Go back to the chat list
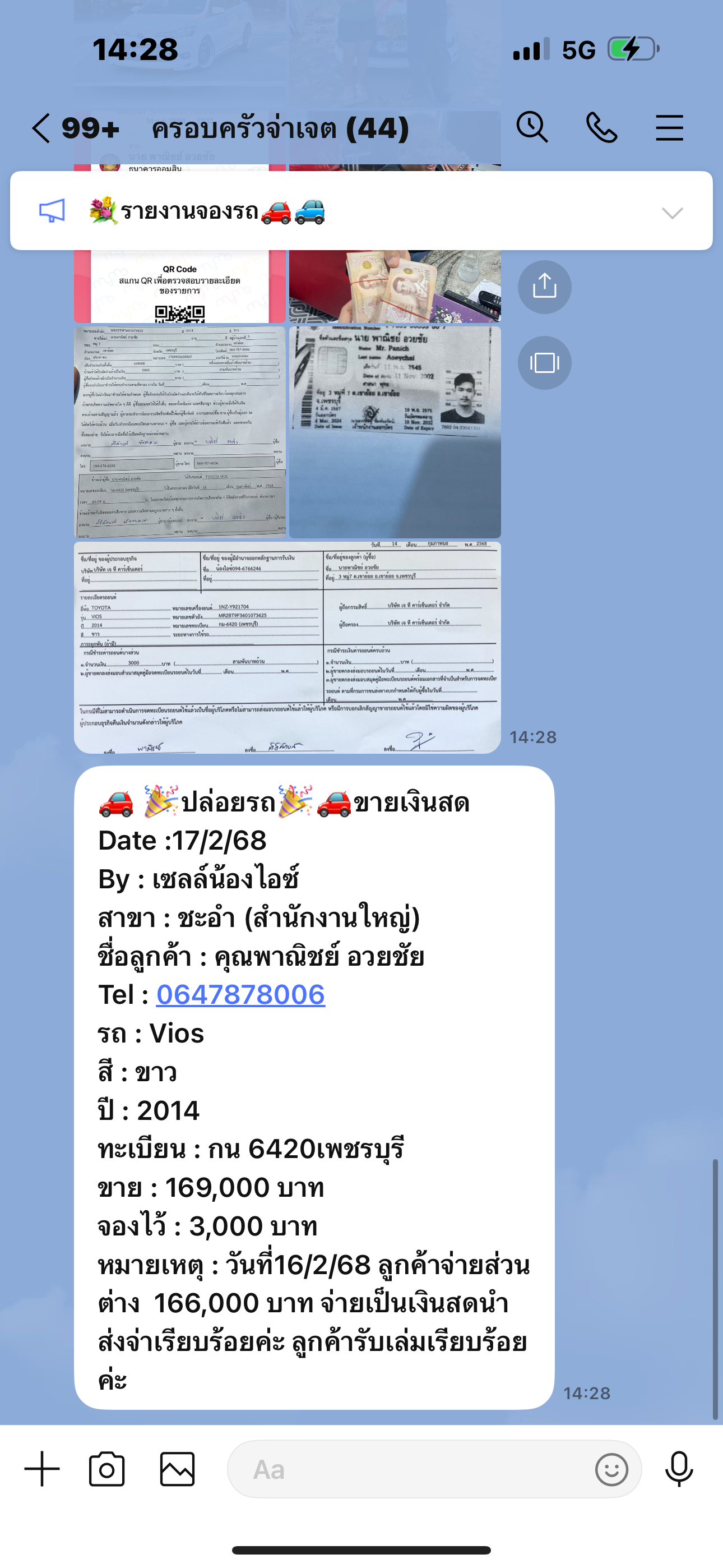 (x=41, y=128)
